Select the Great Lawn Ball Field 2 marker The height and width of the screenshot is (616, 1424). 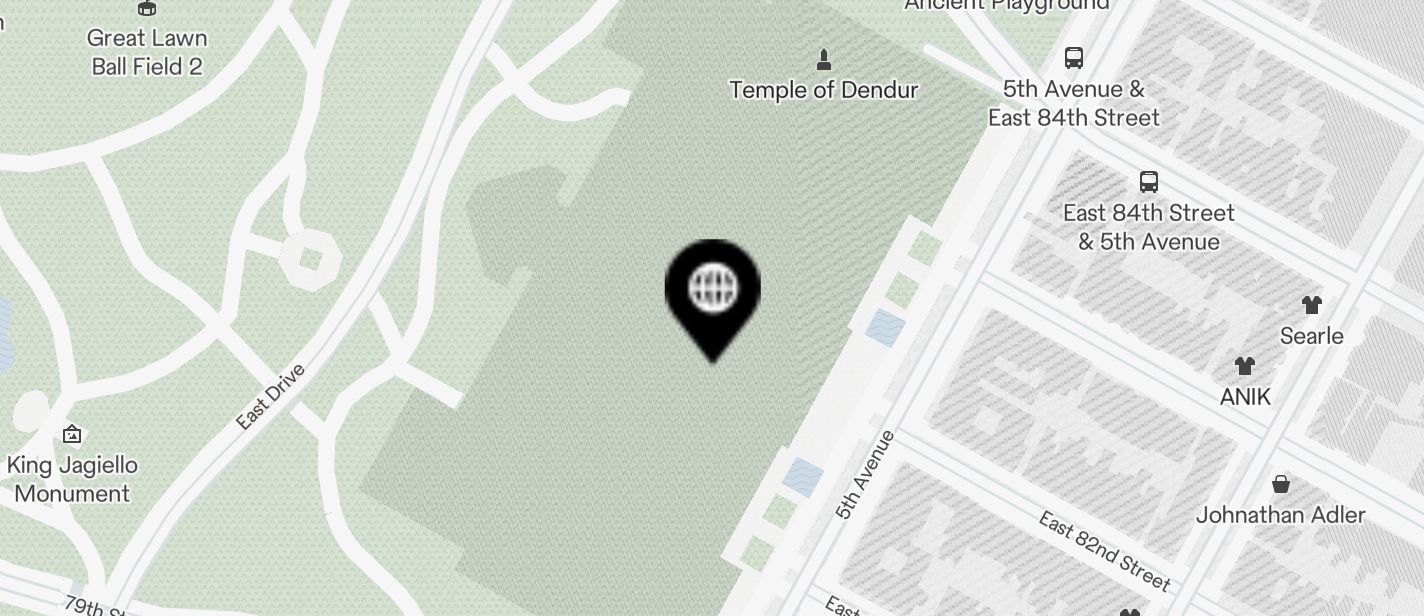[147, 9]
